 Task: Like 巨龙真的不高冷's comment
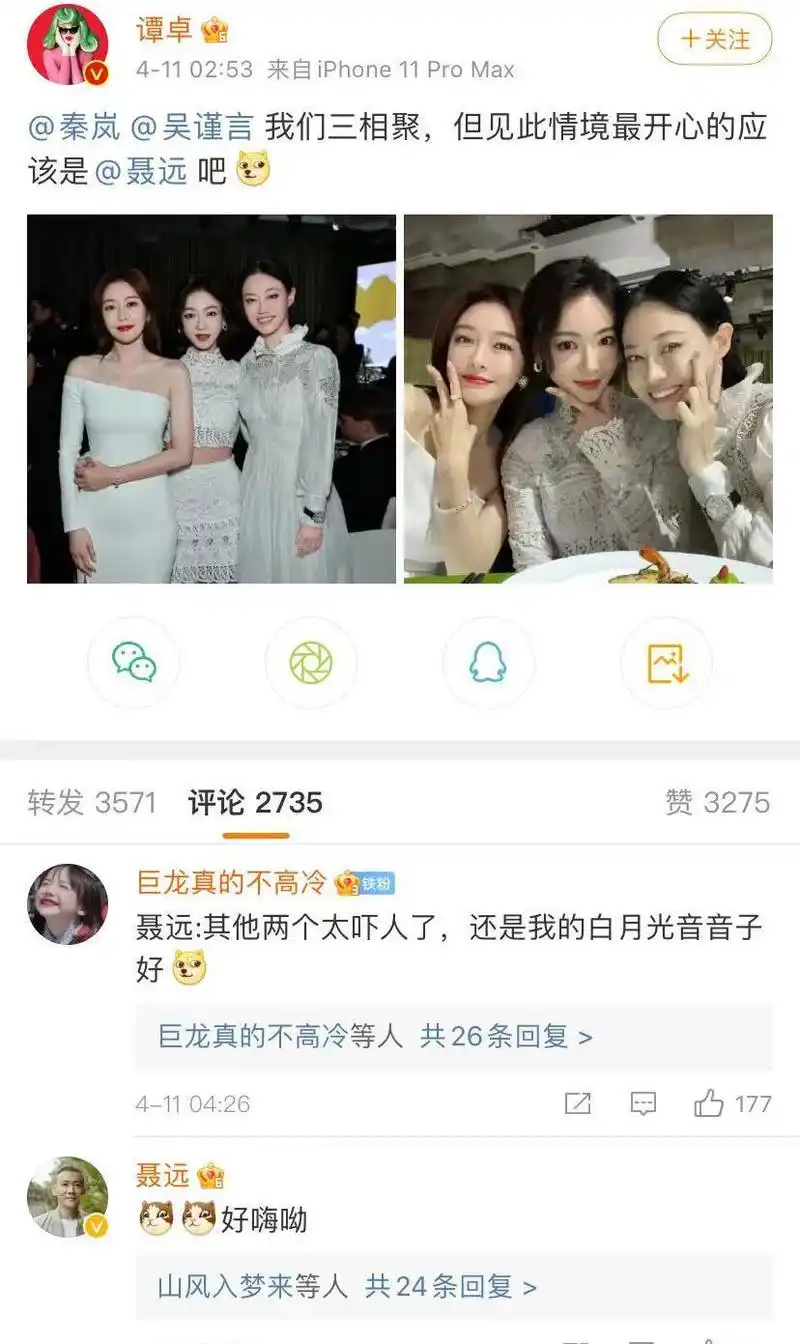(710, 1104)
